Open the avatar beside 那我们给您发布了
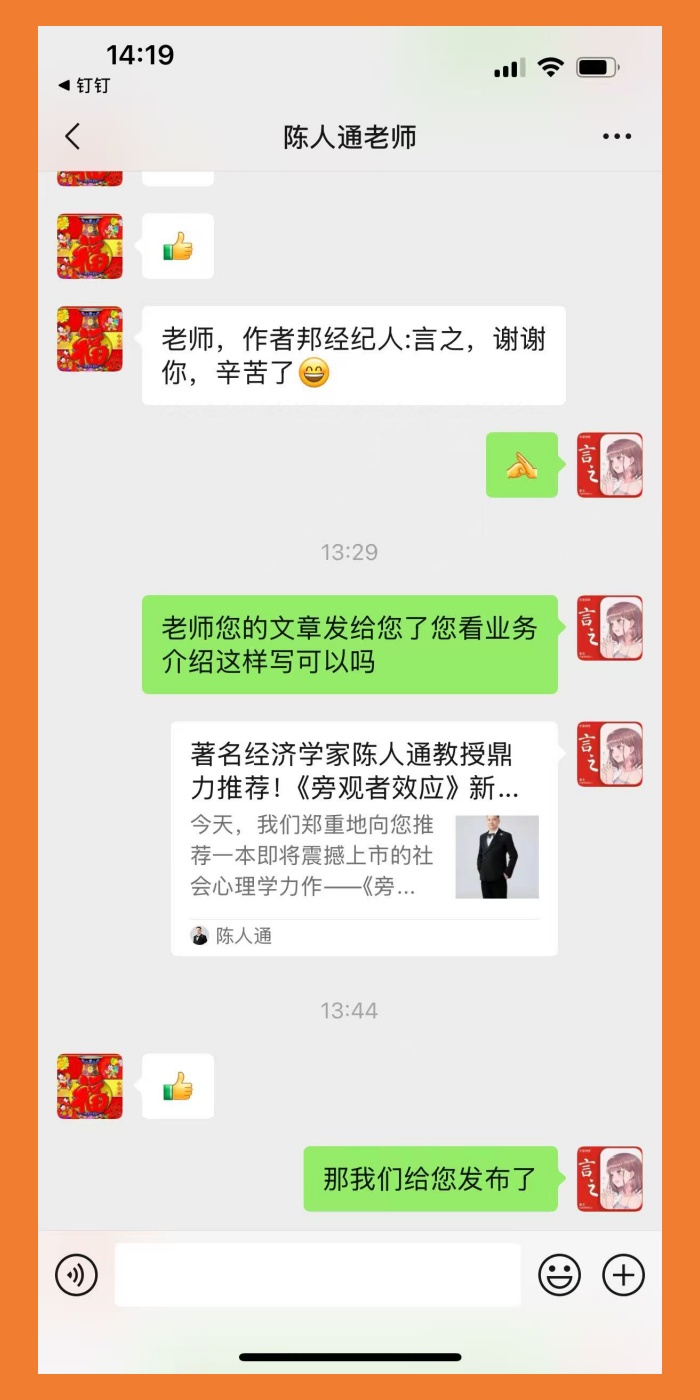This screenshot has height=1400, width=700. pos(610,1179)
